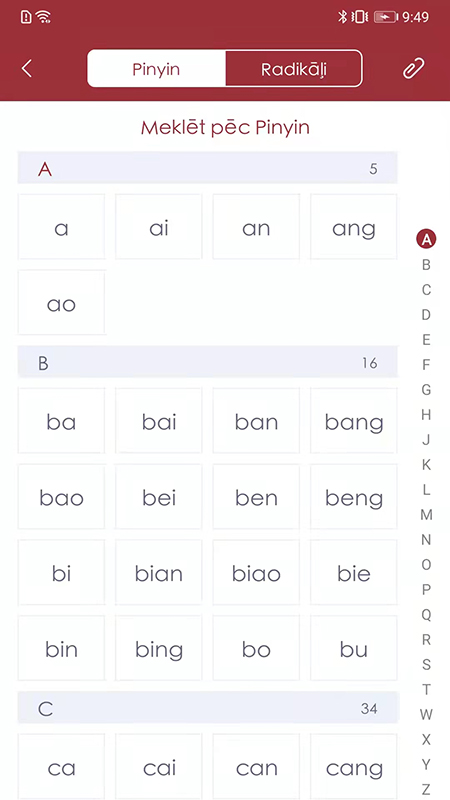
Task: Tap the 'ao' syllable tile
Action: [61, 303]
